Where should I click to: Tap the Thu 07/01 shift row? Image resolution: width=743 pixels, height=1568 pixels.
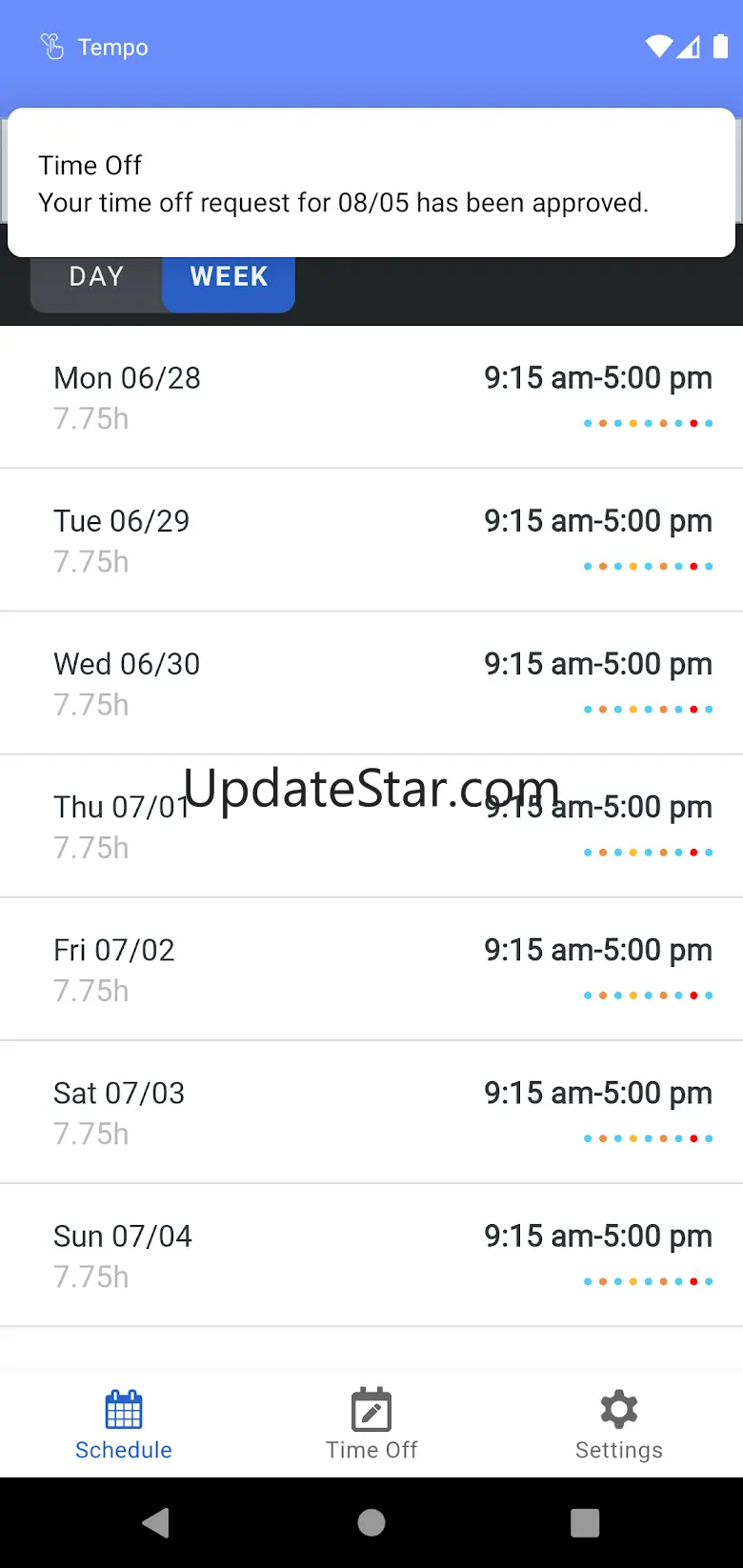[x=371, y=826]
